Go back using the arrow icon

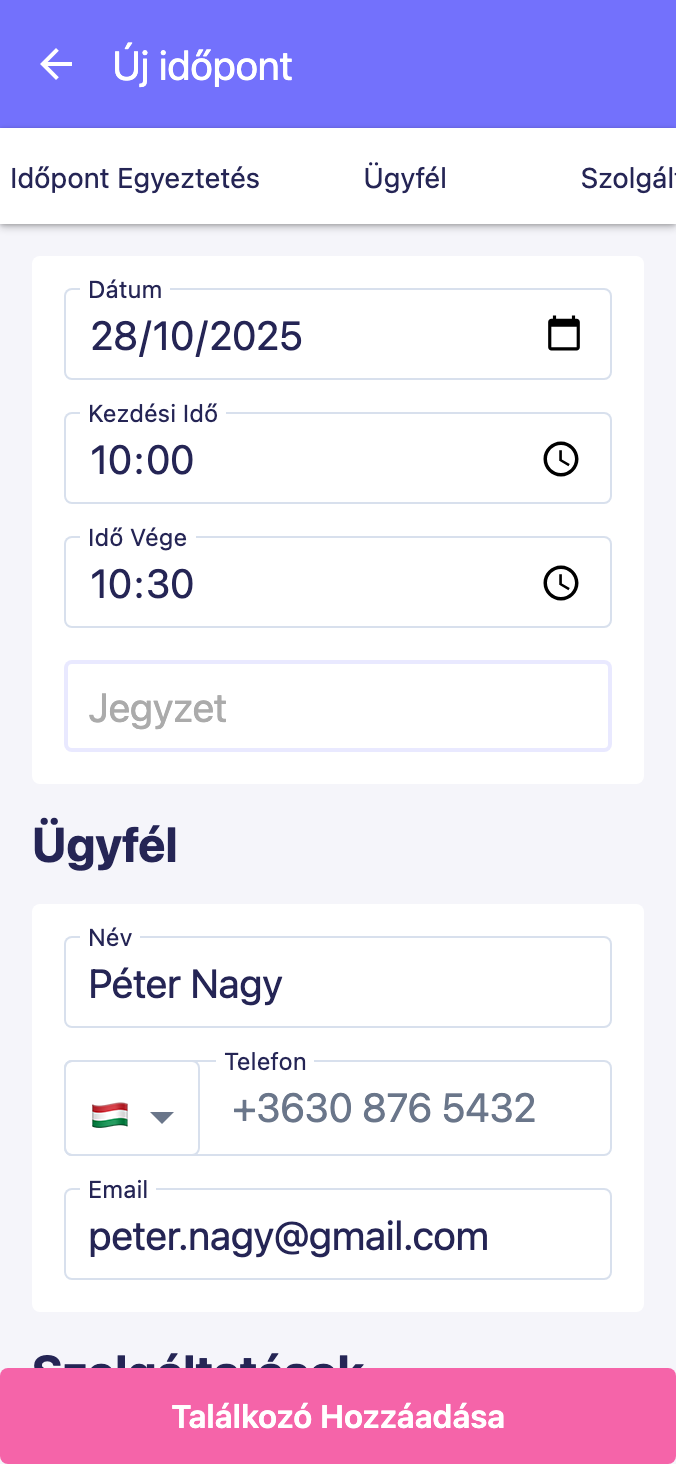pos(56,65)
